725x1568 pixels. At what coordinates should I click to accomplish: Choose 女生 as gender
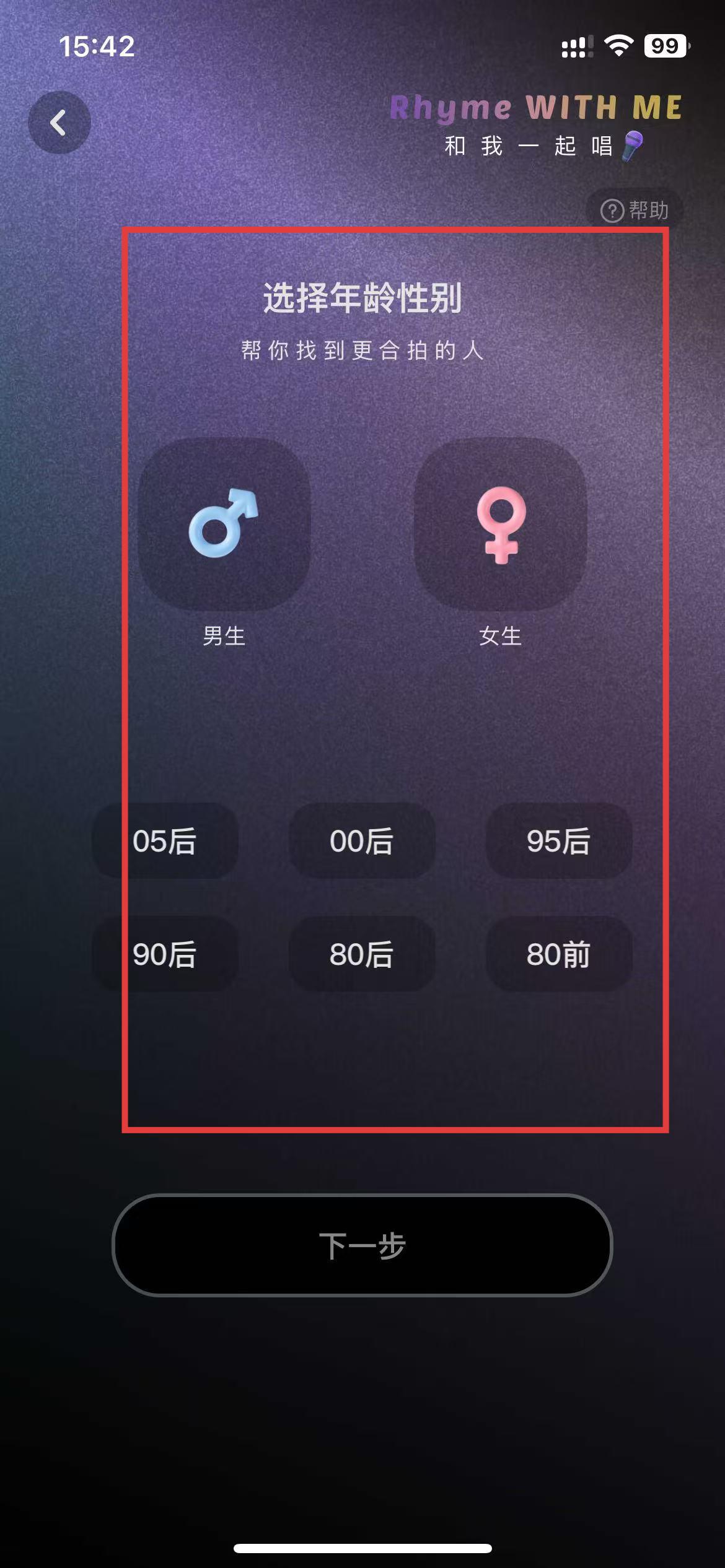pos(500,525)
